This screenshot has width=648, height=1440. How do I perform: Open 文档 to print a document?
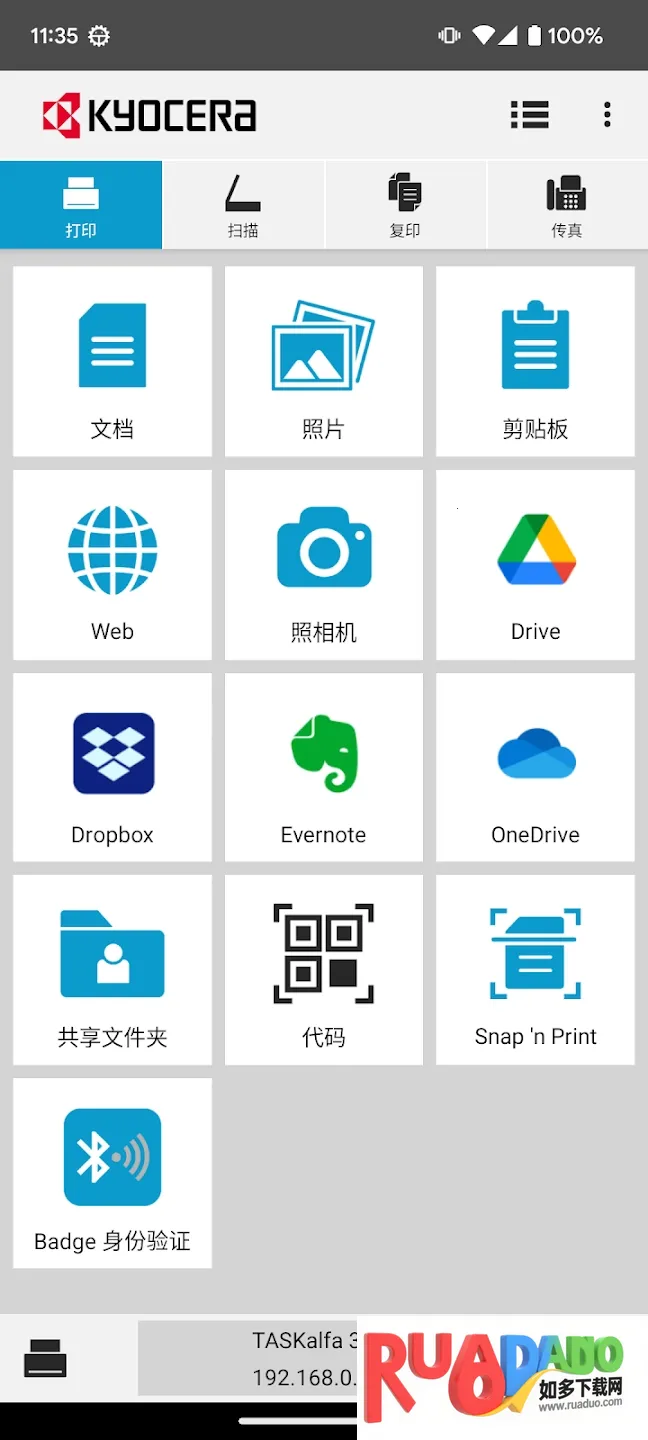pos(112,361)
